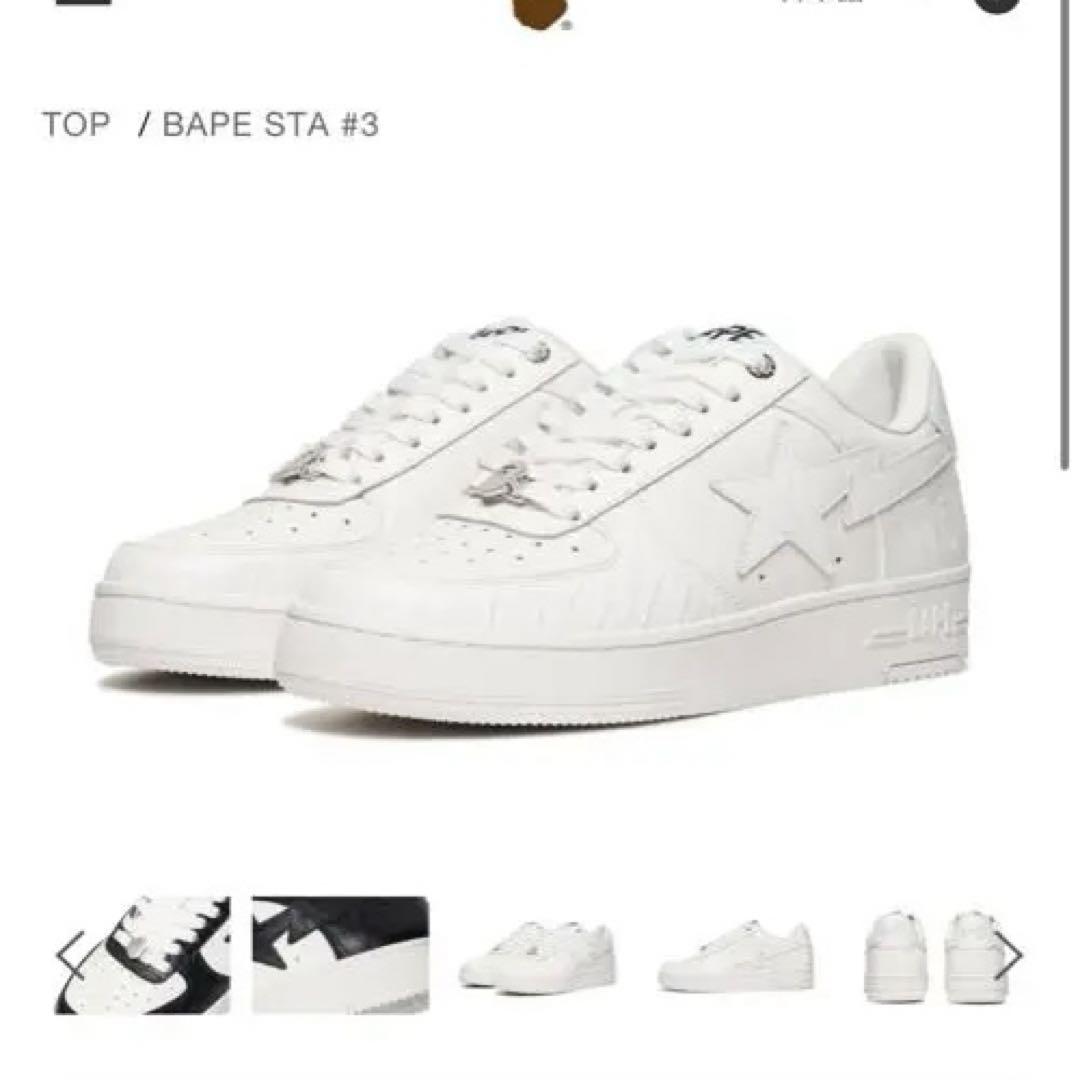The image size is (1080, 1080).
Task: Select the white sneaker pair angled thumbnail
Action: 537,957
